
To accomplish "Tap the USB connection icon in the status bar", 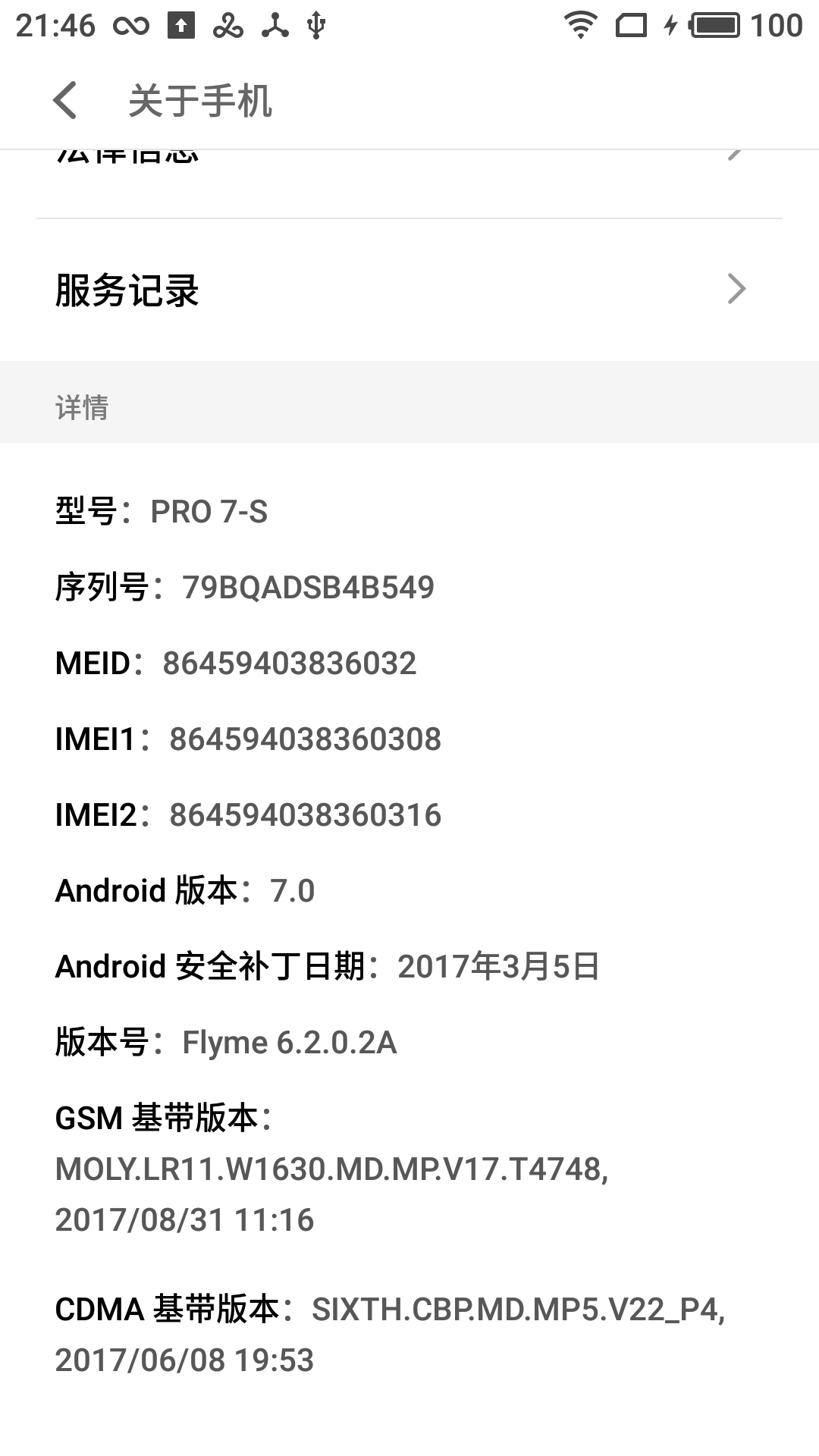I will [x=315, y=25].
